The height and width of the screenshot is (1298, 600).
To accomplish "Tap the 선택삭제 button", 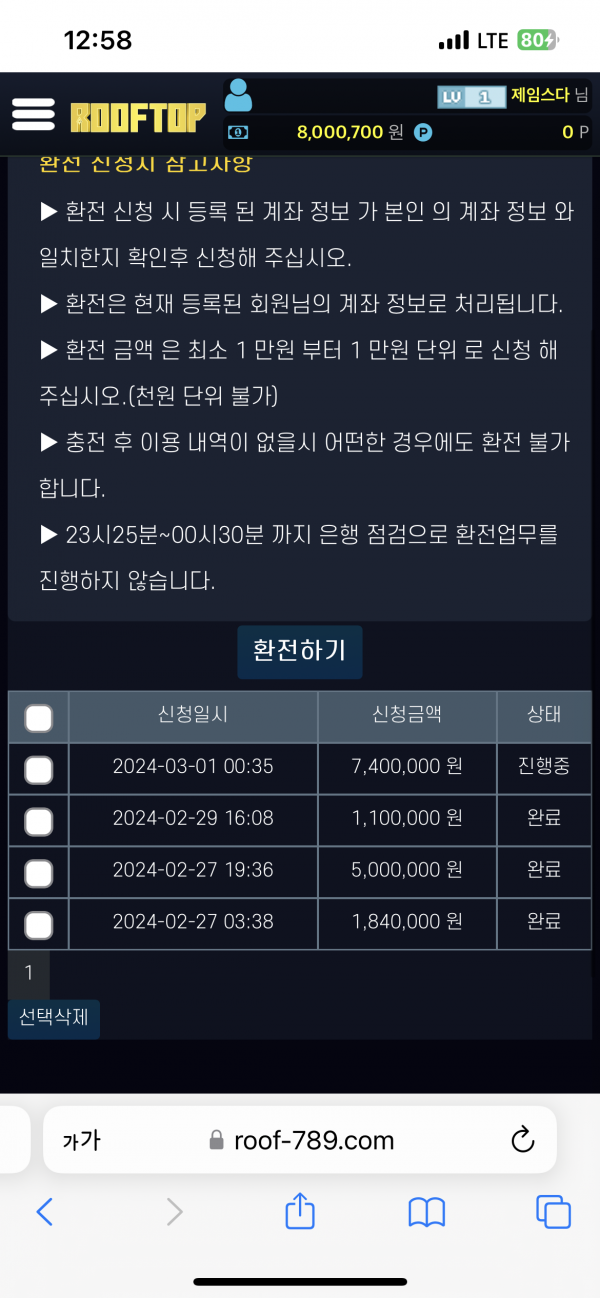I will coord(55,1019).
